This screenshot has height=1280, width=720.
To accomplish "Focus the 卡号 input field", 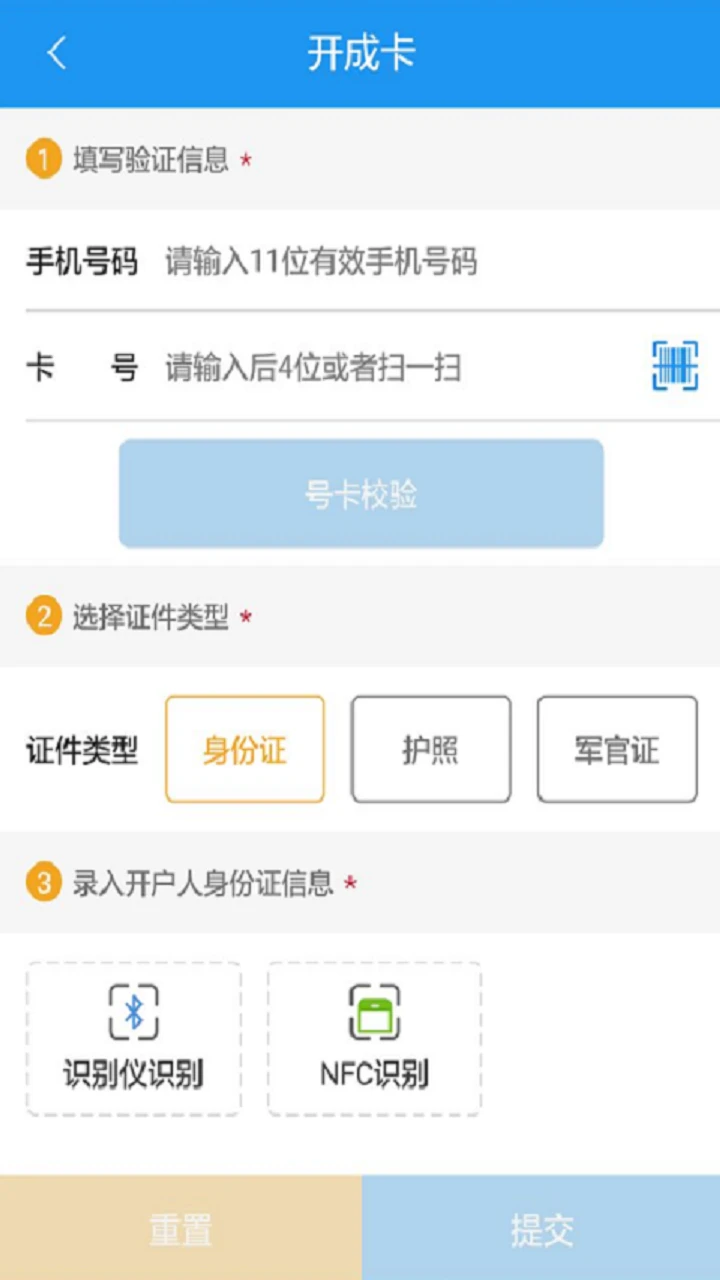I will point(400,368).
